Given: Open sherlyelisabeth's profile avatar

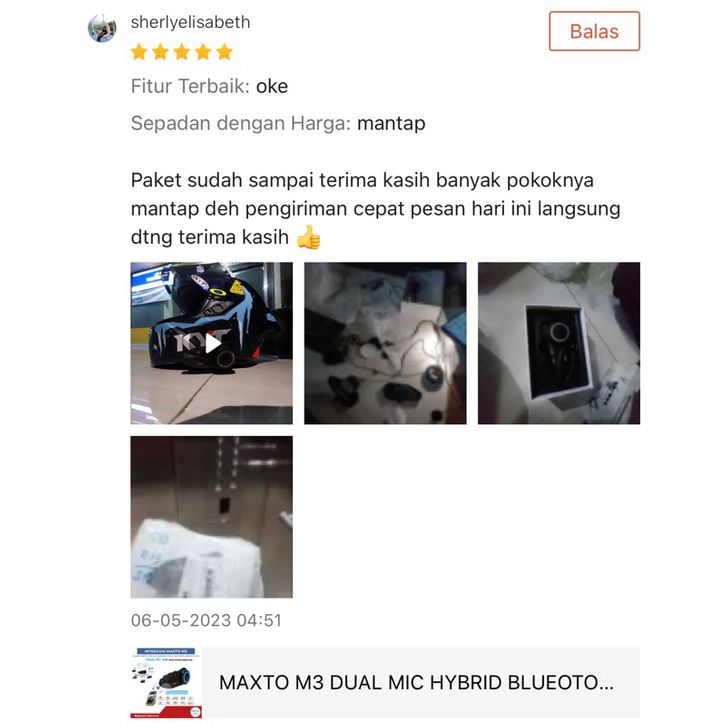Looking at the screenshot, I should (x=102, y=28).
